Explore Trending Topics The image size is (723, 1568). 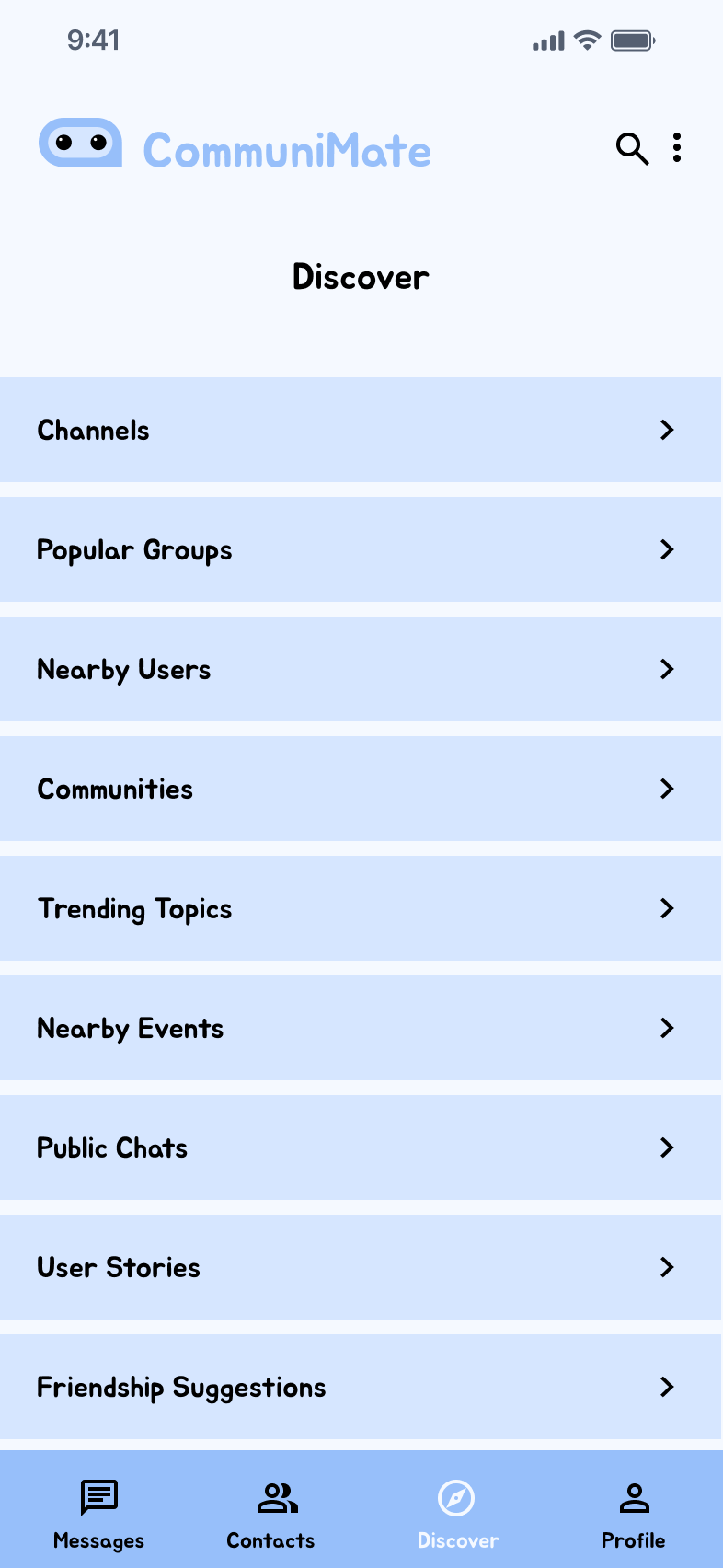pos(361,908)
